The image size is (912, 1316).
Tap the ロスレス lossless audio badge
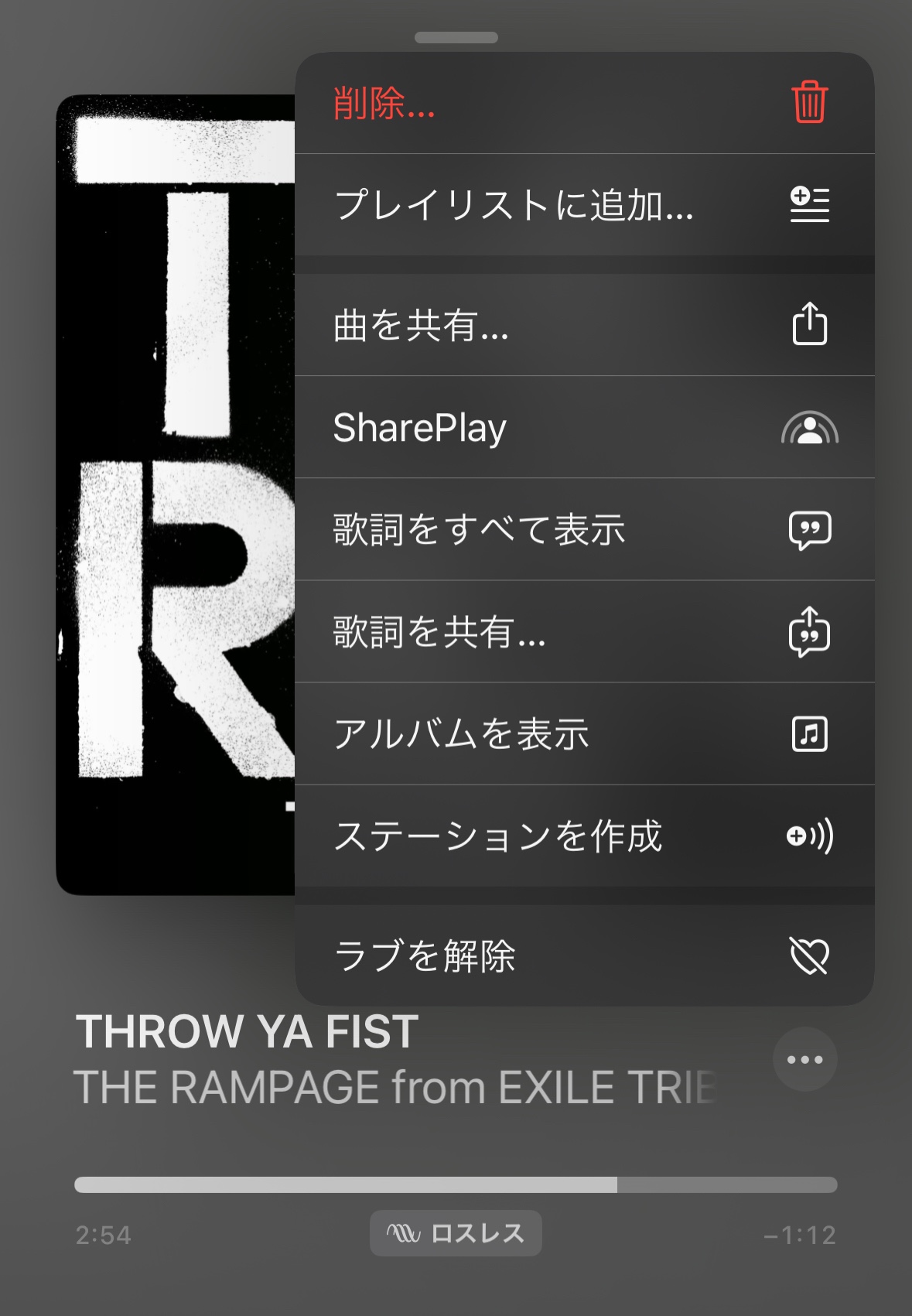pyautogui.click(x=456, y=1233)
